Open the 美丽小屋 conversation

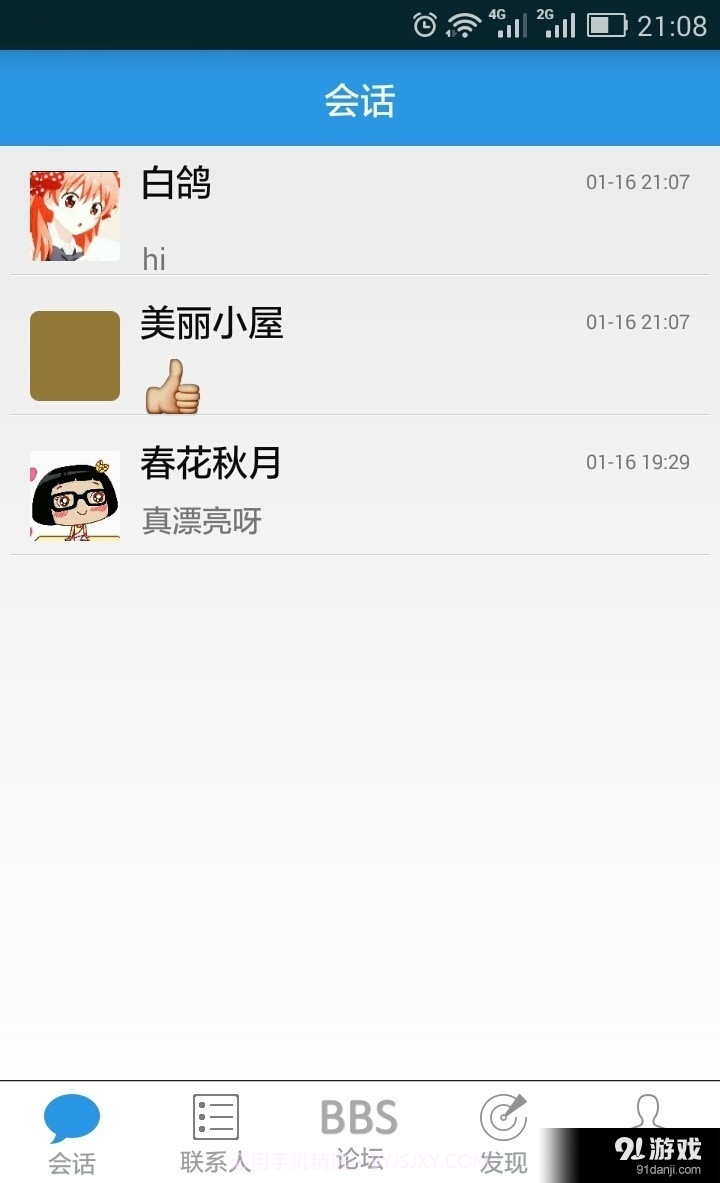360,355
